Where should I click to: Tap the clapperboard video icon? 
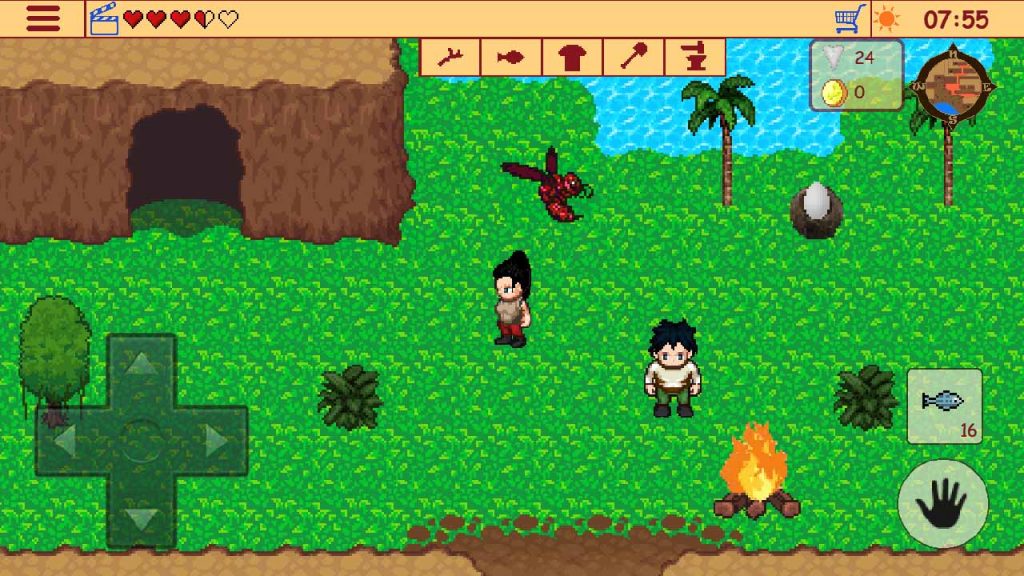point(104,19)
